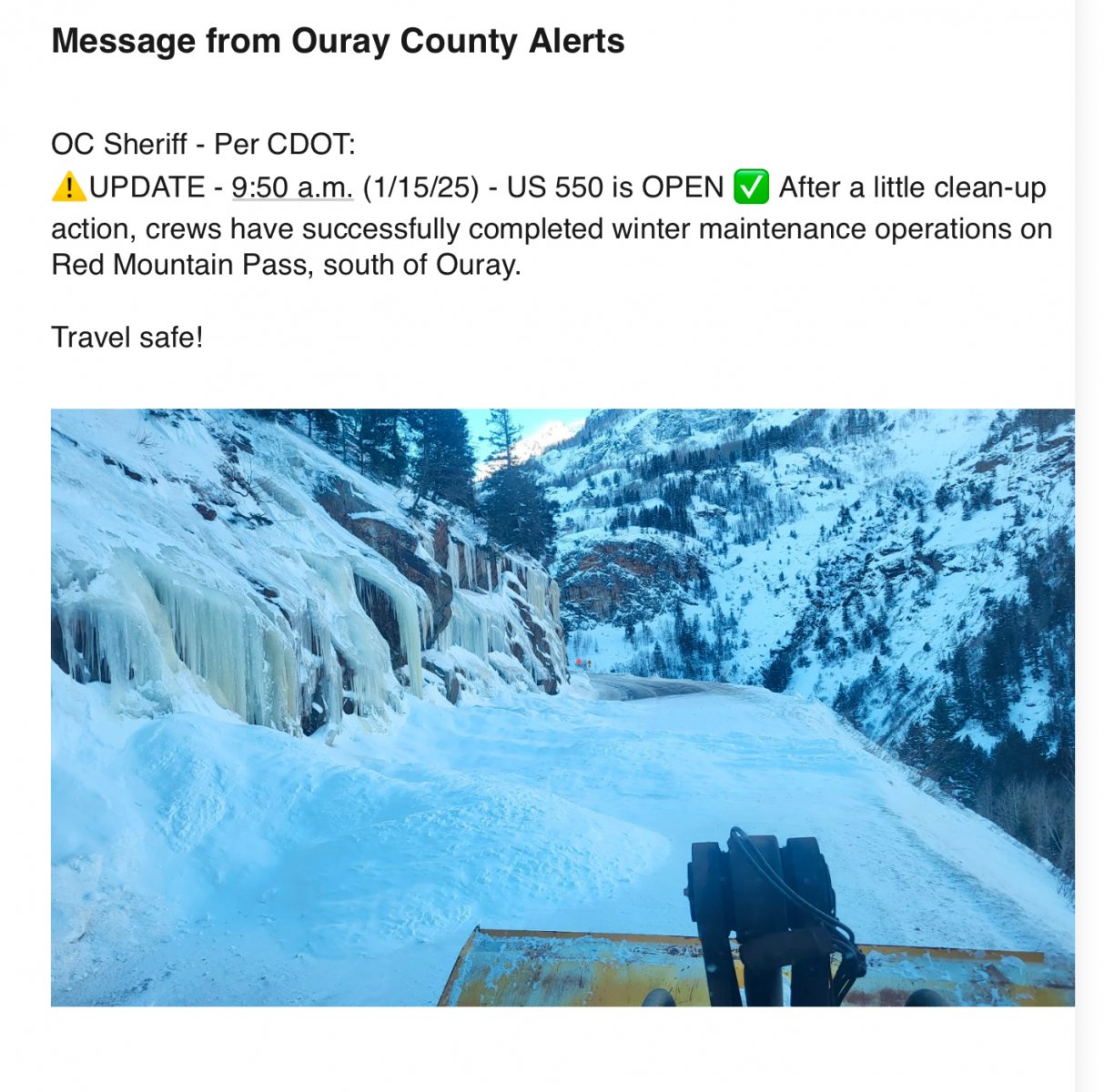Open the snowy road photo attachment

(562, 707)
